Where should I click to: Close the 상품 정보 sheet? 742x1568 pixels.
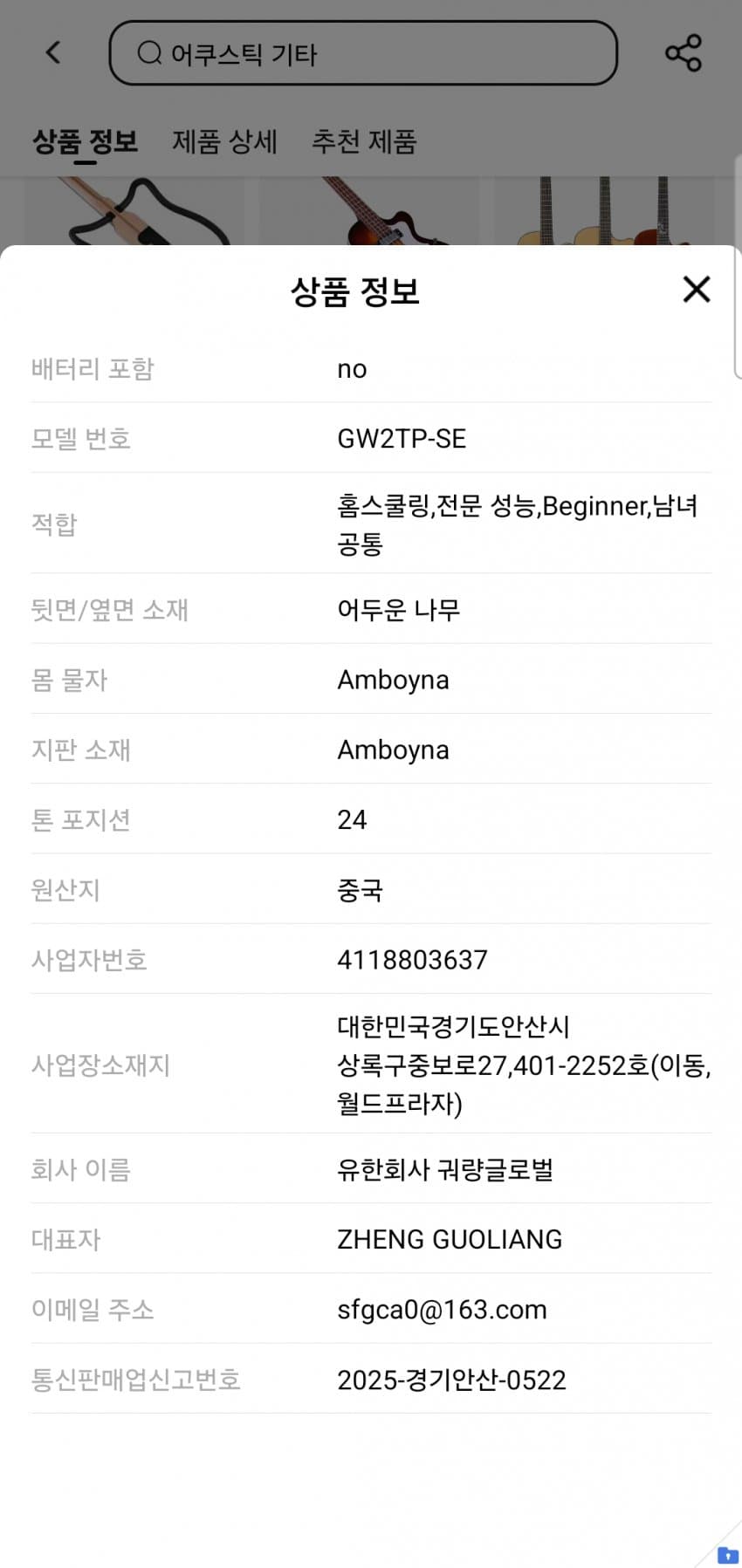pos(696,290)
